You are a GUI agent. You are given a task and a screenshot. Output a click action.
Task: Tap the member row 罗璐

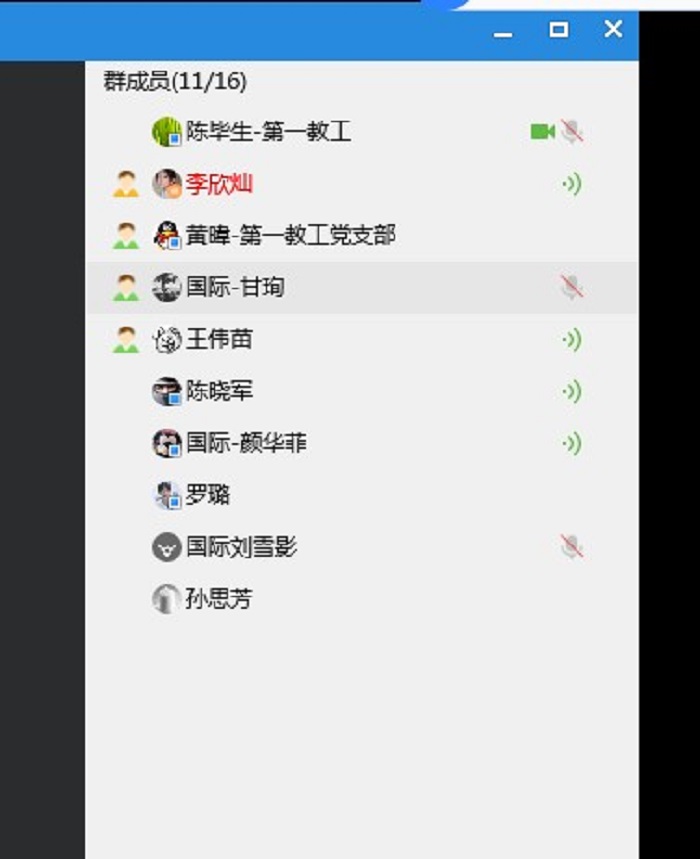208,496
